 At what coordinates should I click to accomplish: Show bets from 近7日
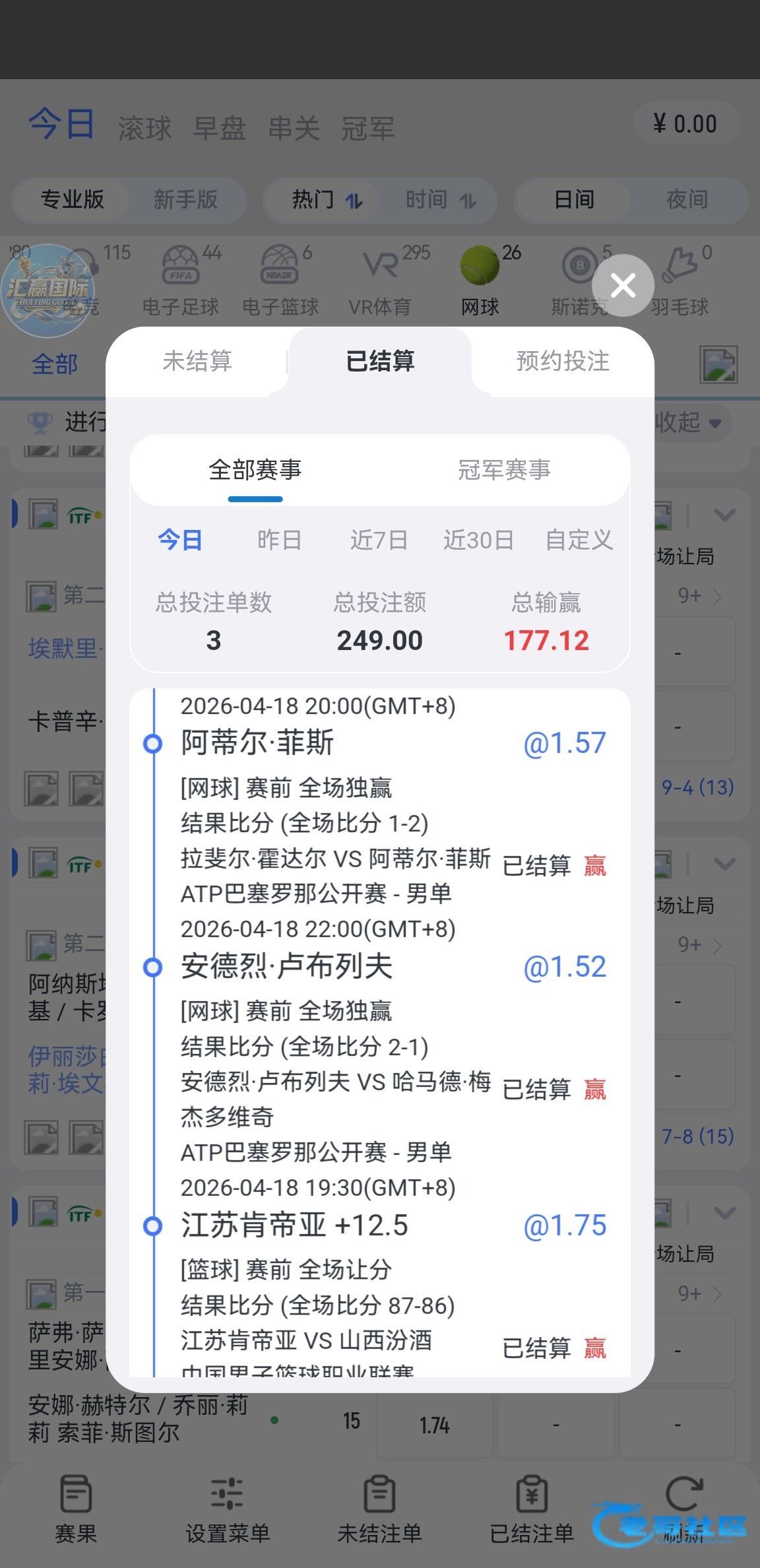click(379, 540)
